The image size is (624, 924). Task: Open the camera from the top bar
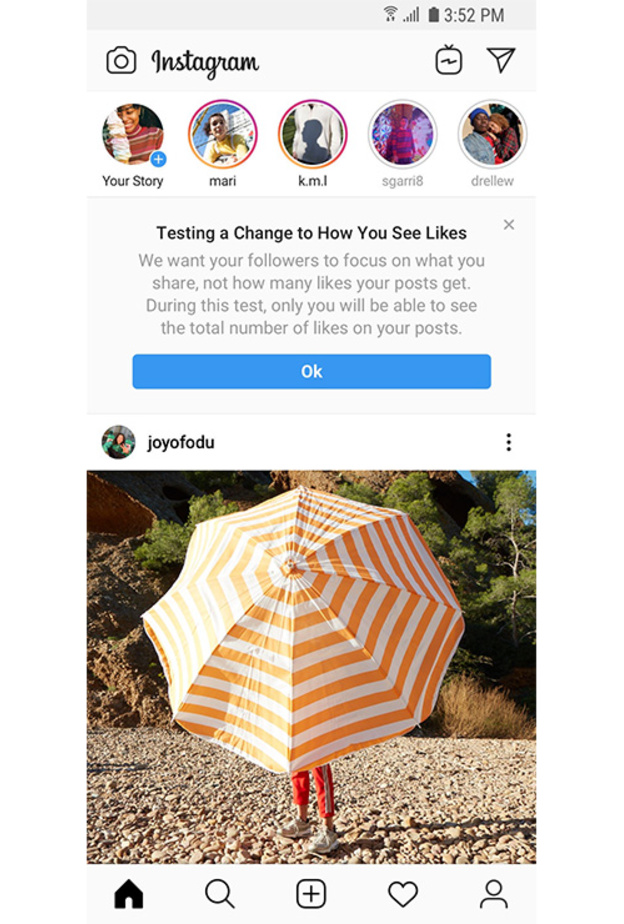[x=121, y=61]
